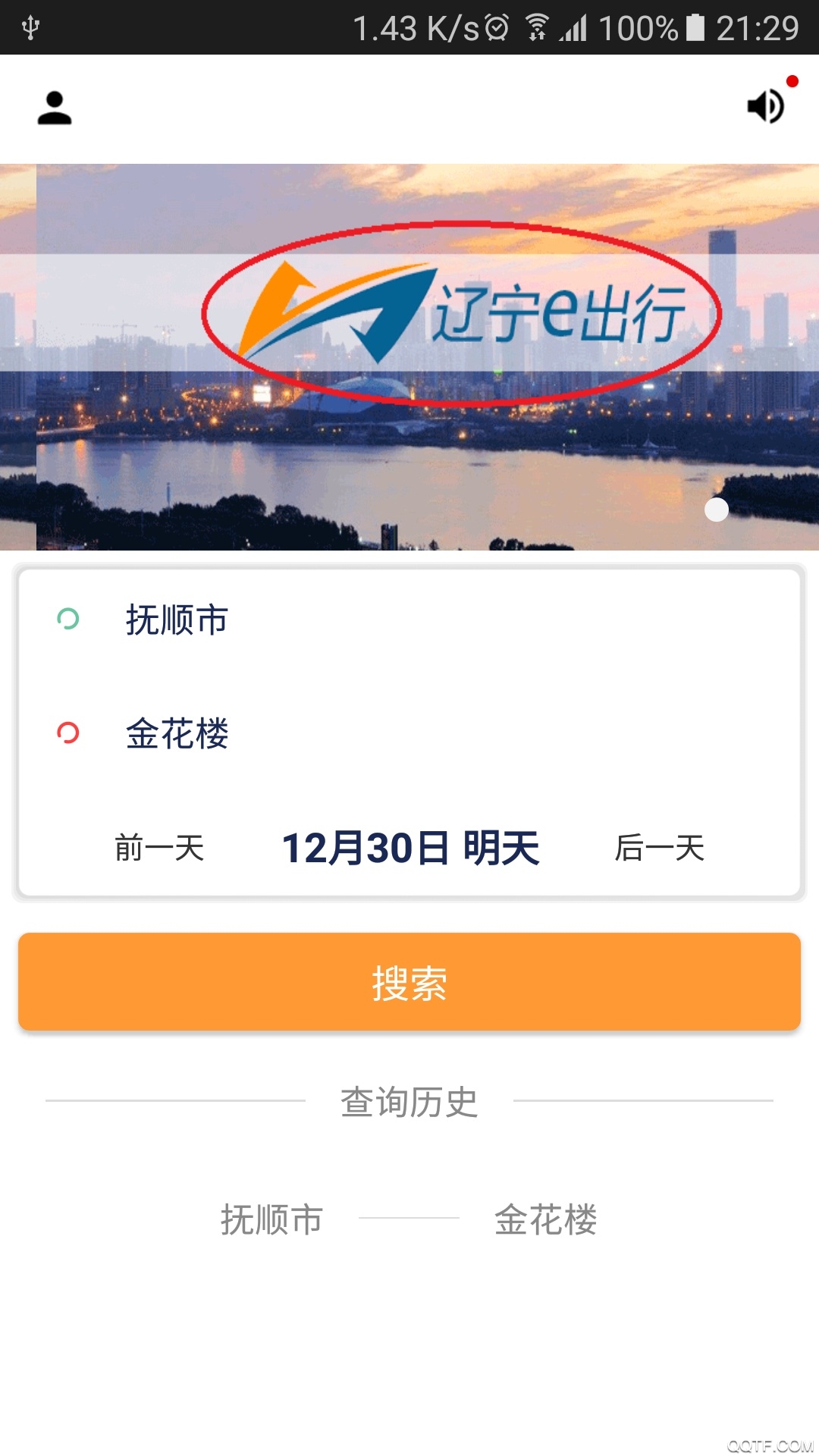This screenshot has height=1456, width=819.
Task: Open the user profile icon
Action: 55,108
